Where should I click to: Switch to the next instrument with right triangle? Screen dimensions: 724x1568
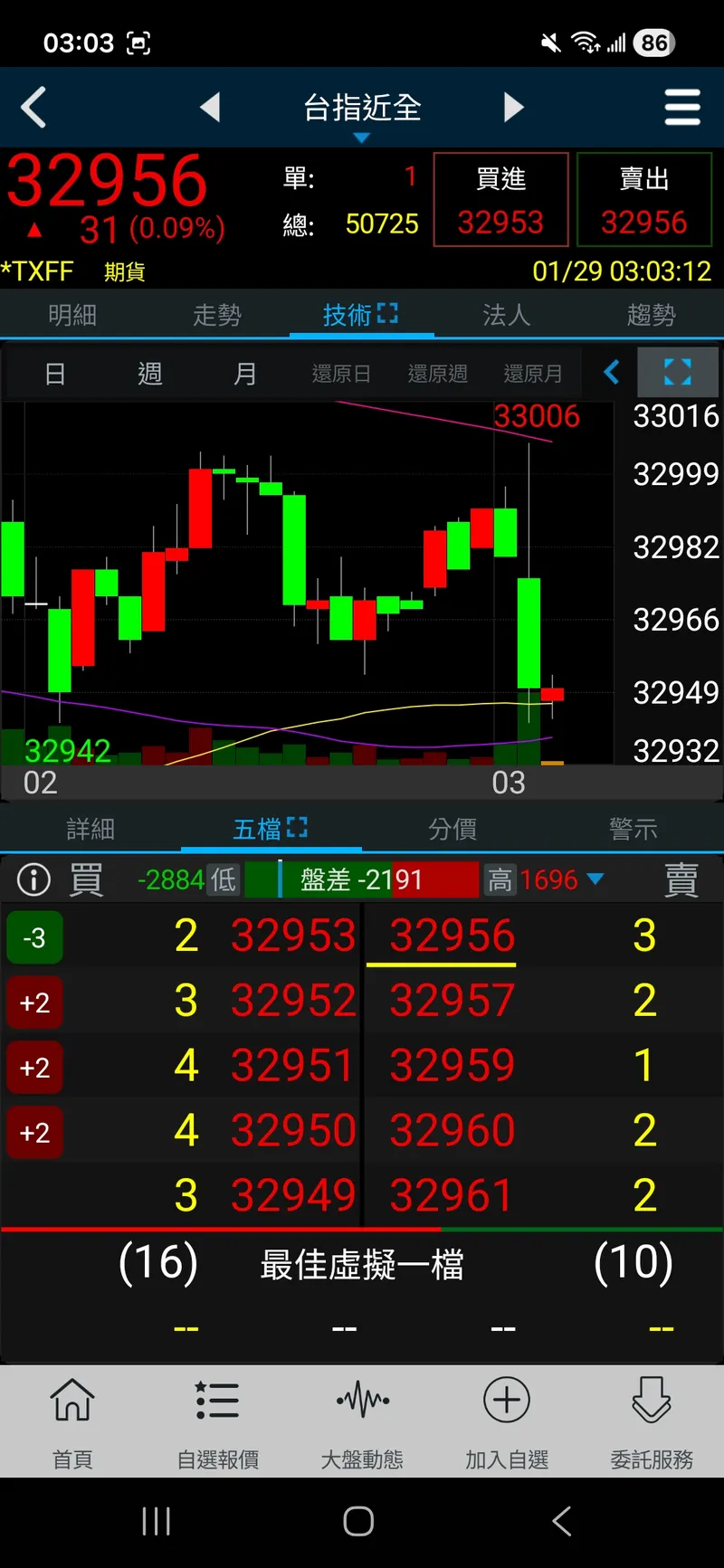tap(513, 108)
